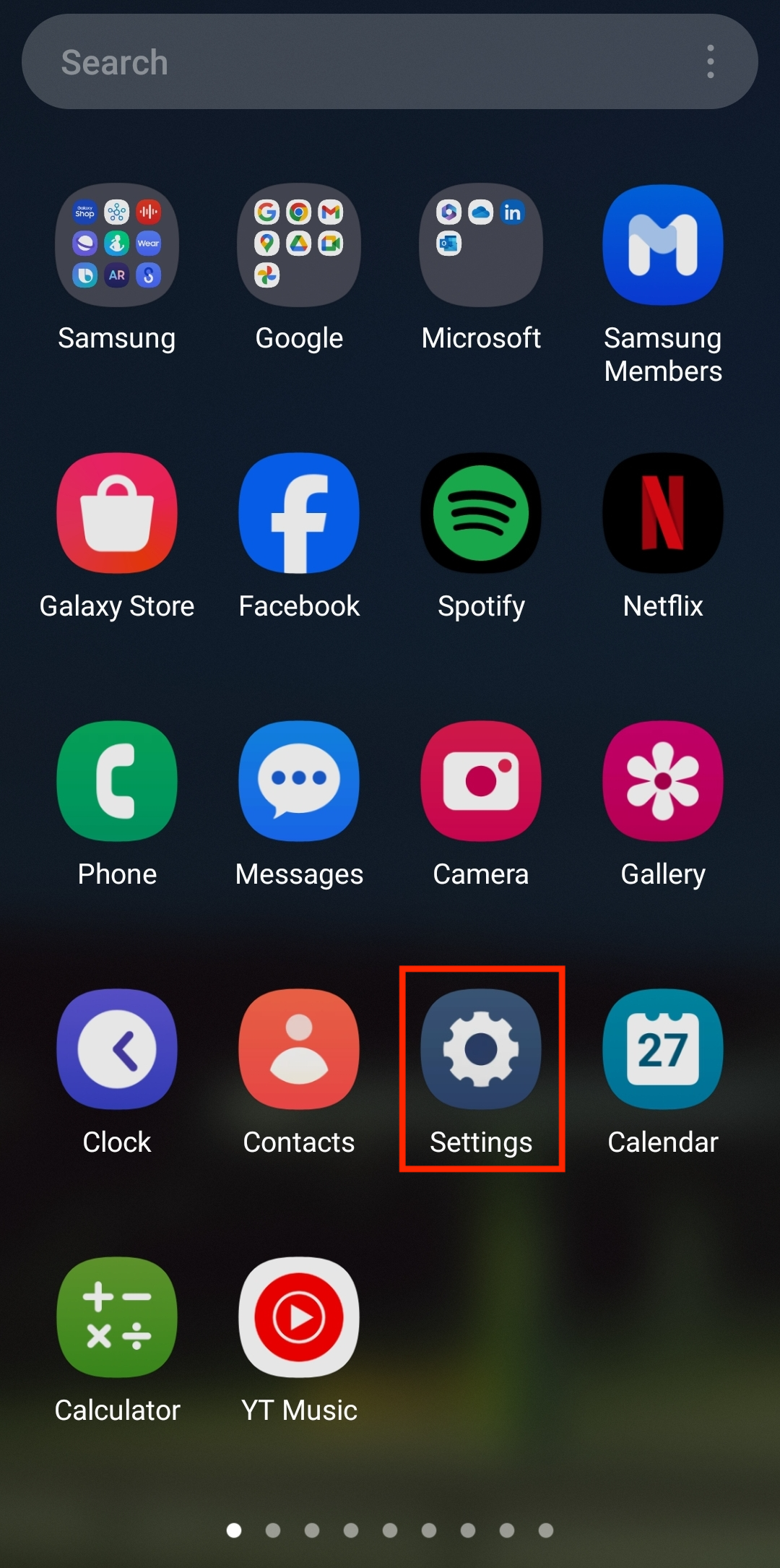Launch Calculator
The image size is (780, 1568).
(117, 1317)
